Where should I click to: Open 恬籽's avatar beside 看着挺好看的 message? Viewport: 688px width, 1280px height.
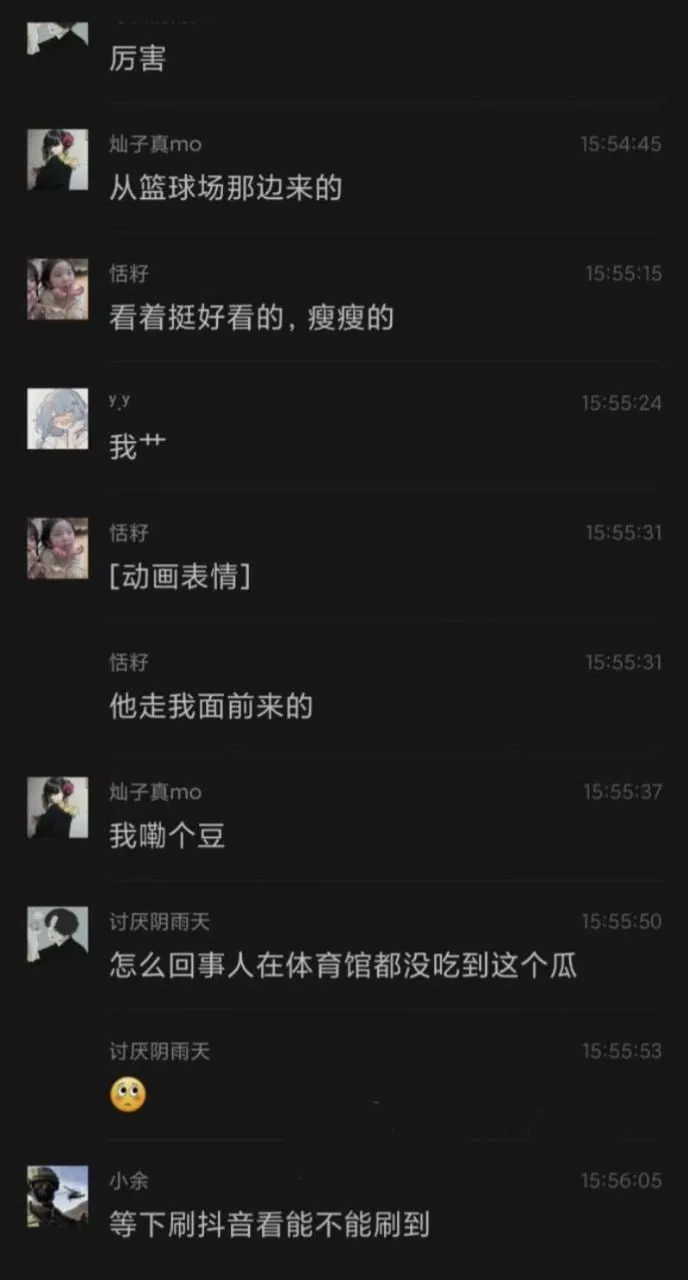pyautogui.click(x=57, y=289)
